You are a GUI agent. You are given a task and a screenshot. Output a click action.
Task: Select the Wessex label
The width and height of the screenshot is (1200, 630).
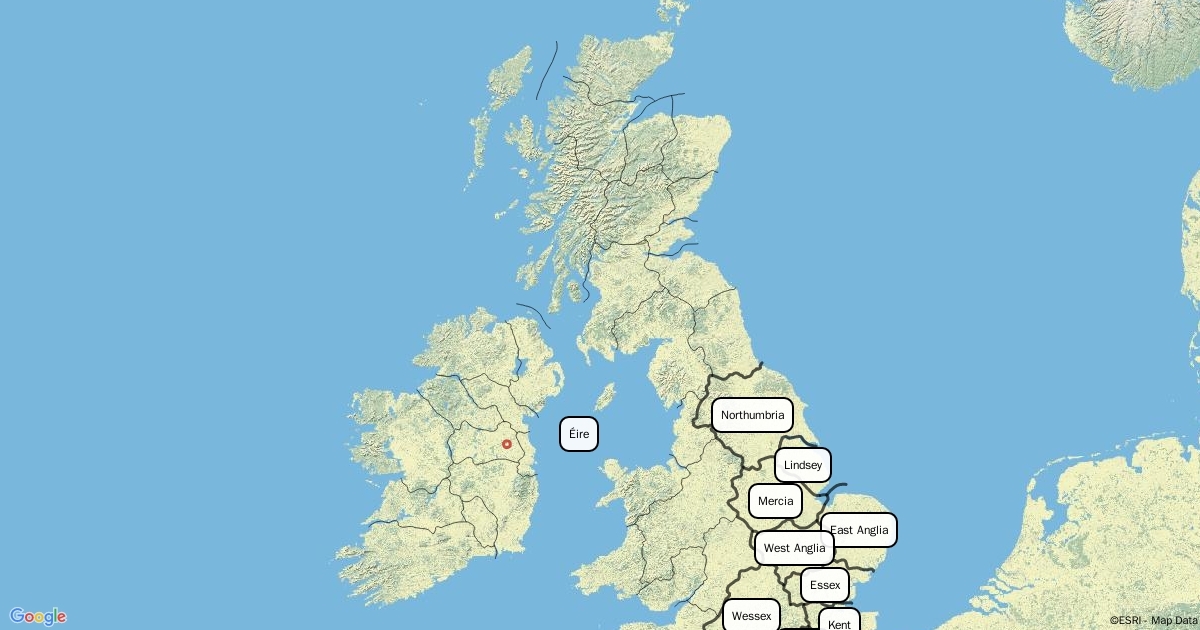751,616
